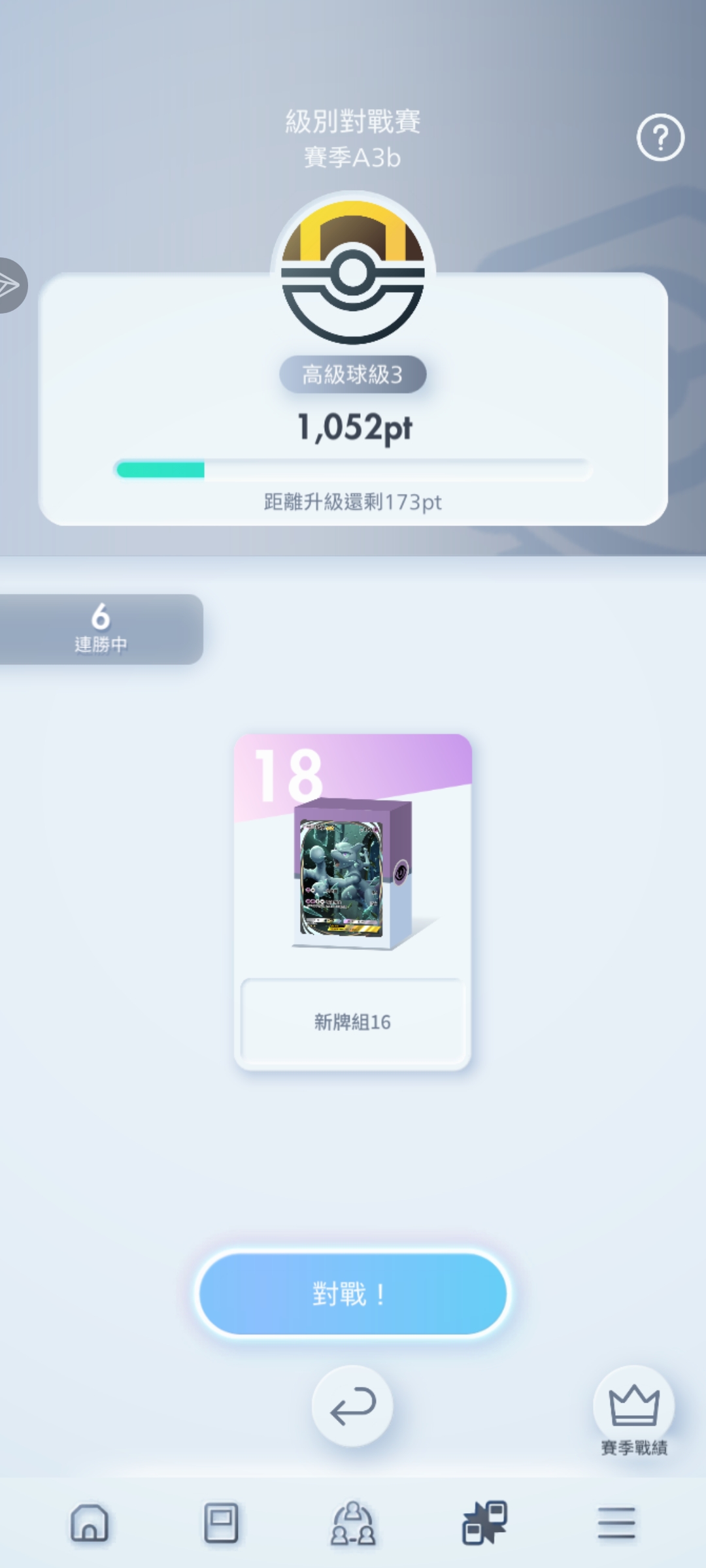
Task: Tap the 對戰！ battle button
Action: coord(353,1294)
